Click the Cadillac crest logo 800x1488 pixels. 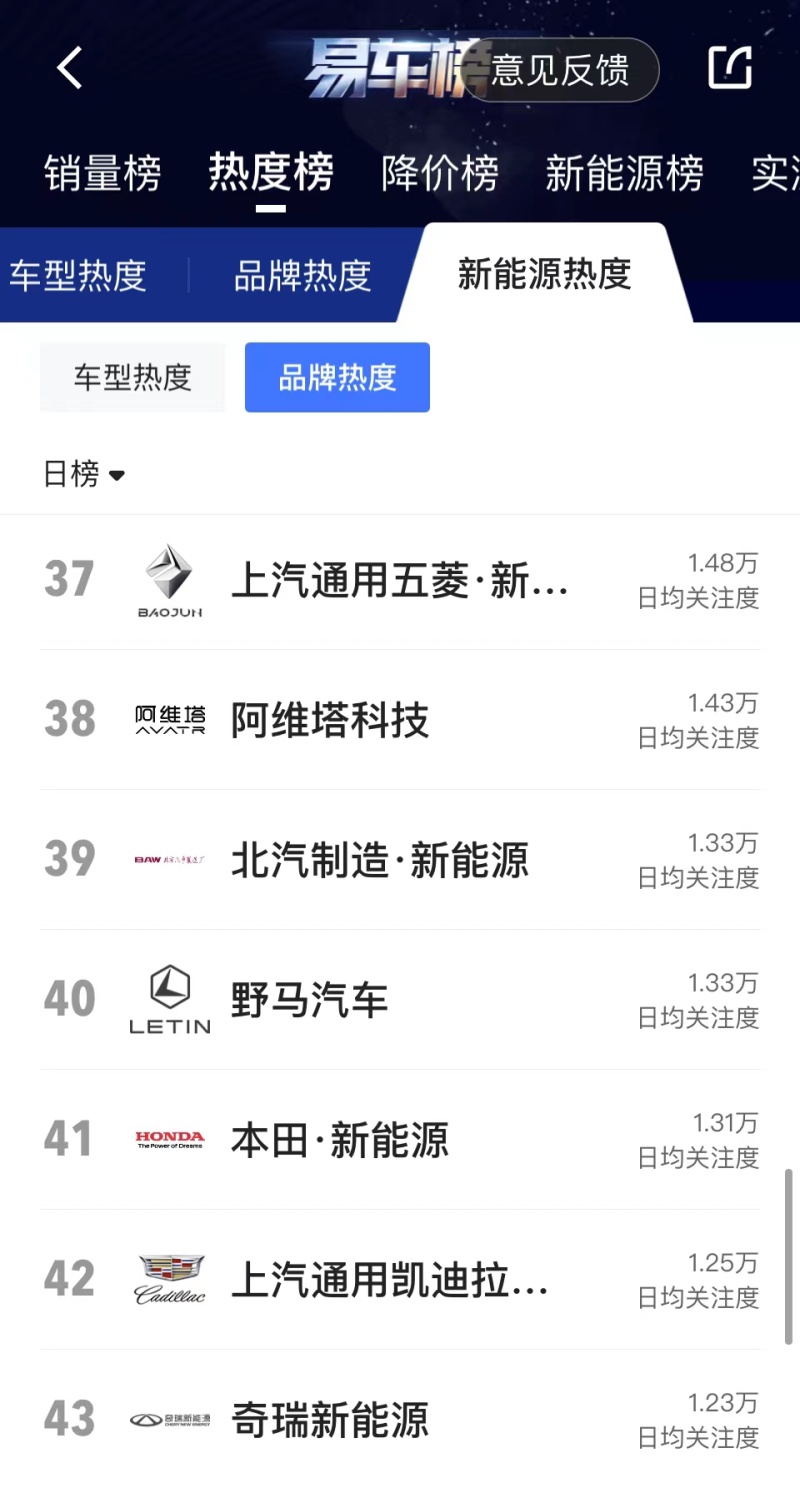pos(170,1278)
